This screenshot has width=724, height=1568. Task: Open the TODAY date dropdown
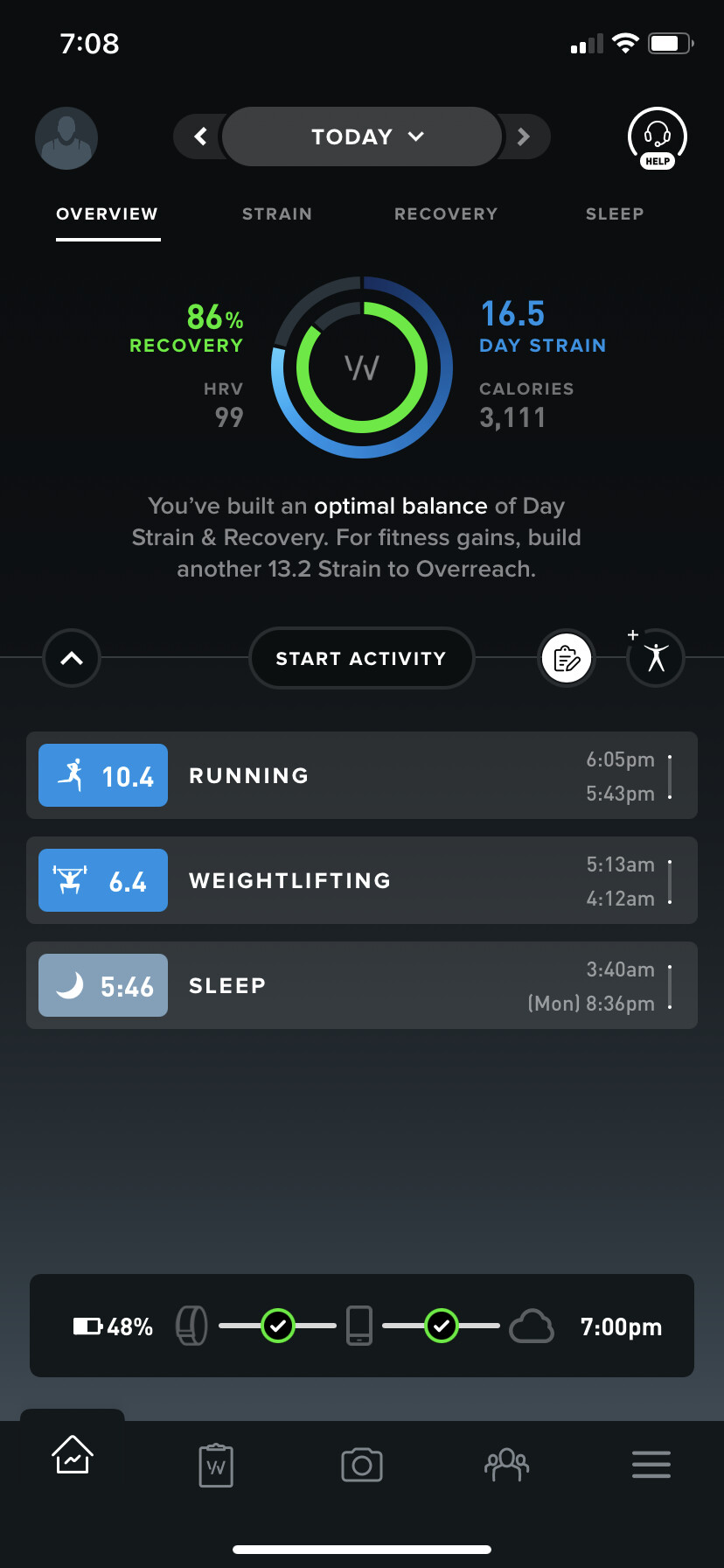click(362, 136)
